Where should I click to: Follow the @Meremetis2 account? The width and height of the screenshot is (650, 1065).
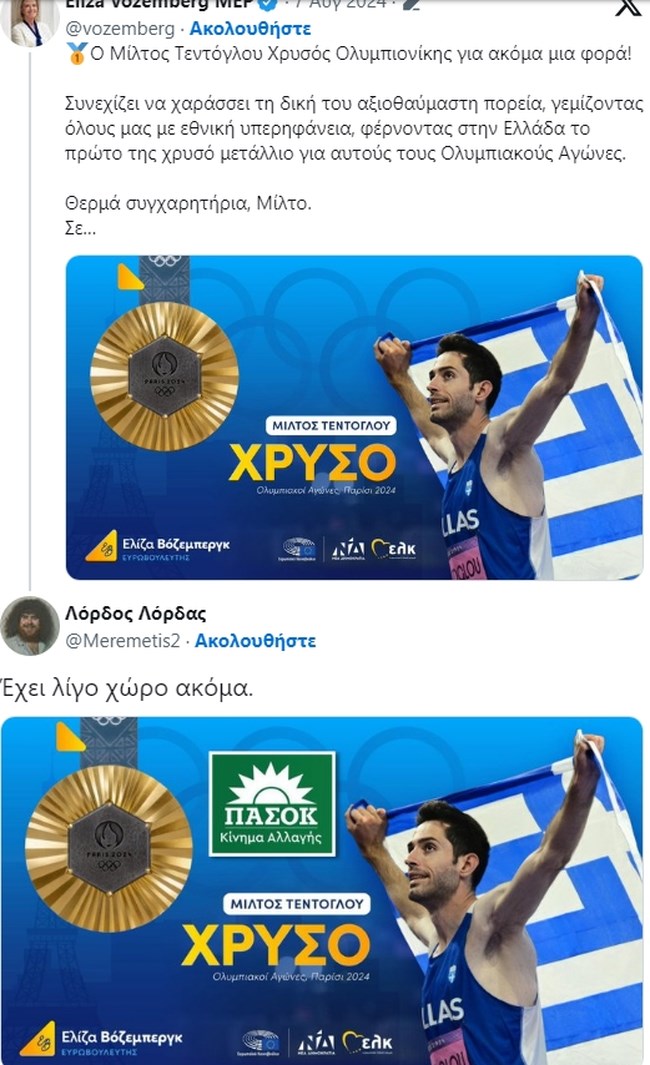click(x=255, y=640)
